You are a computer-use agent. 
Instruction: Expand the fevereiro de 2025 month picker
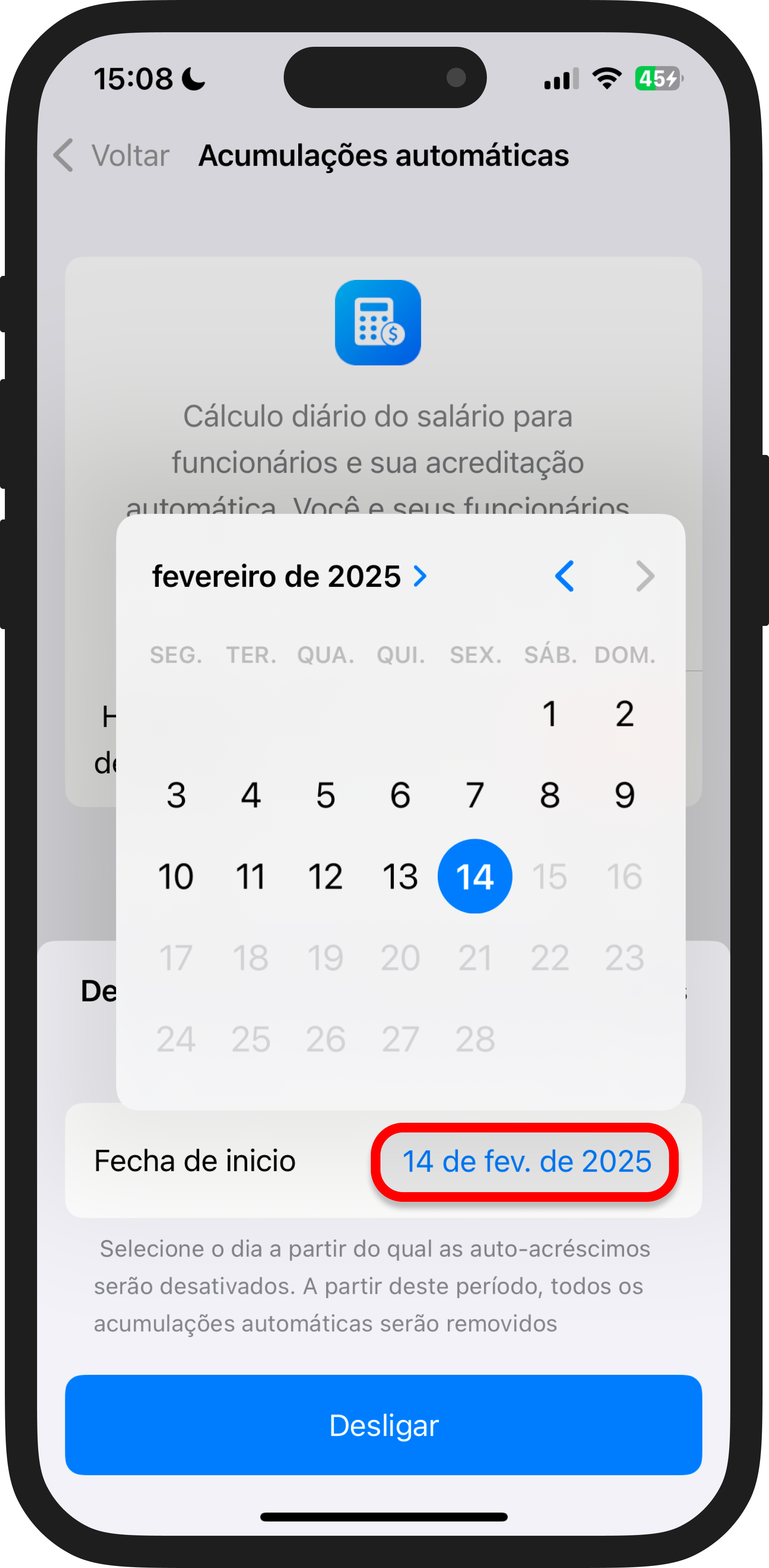[x=290, y=576]
